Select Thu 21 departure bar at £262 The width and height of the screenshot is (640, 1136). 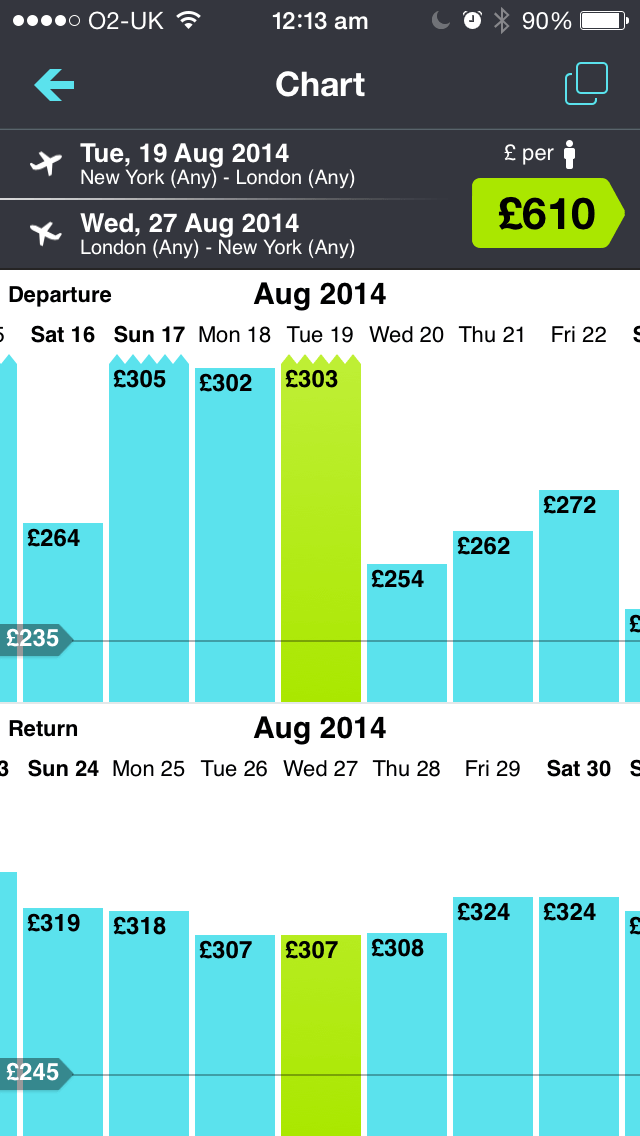pyautogui.click(x=493, y=617)
